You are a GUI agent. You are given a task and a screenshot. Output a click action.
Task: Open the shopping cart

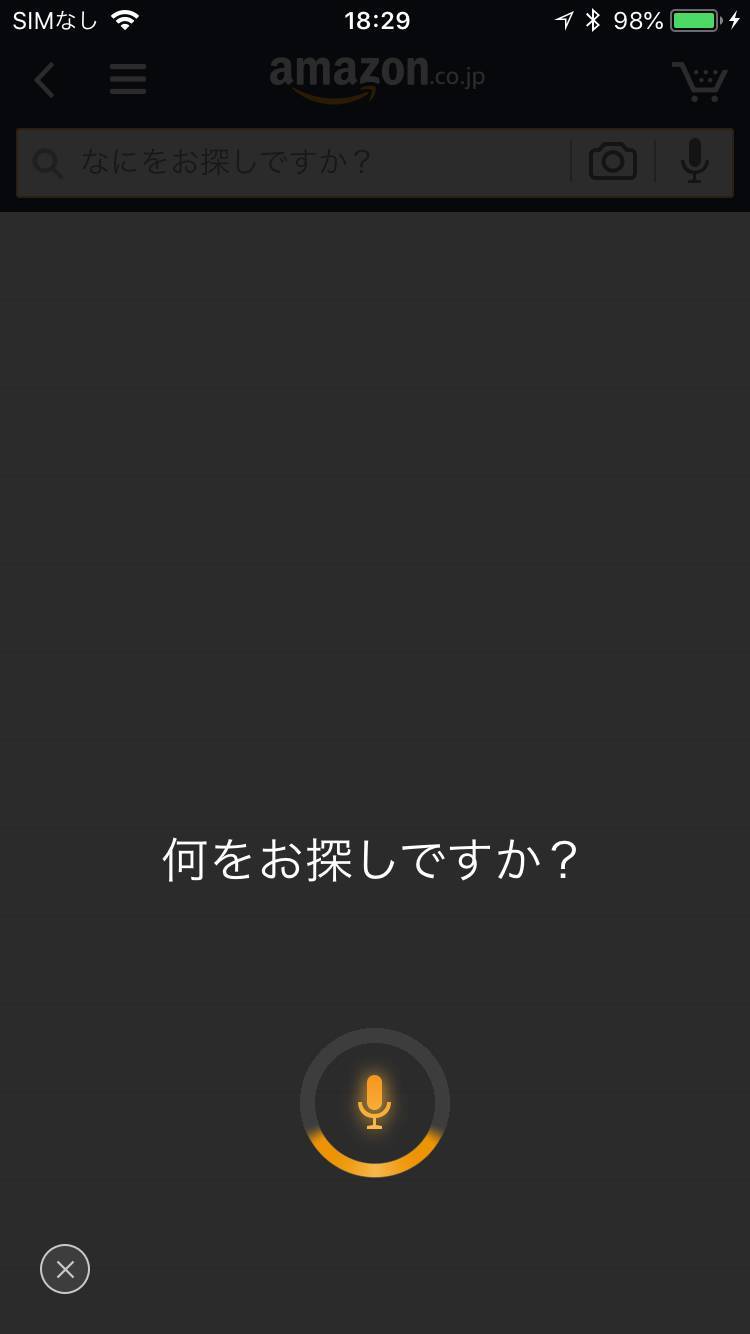pos(699,81)
